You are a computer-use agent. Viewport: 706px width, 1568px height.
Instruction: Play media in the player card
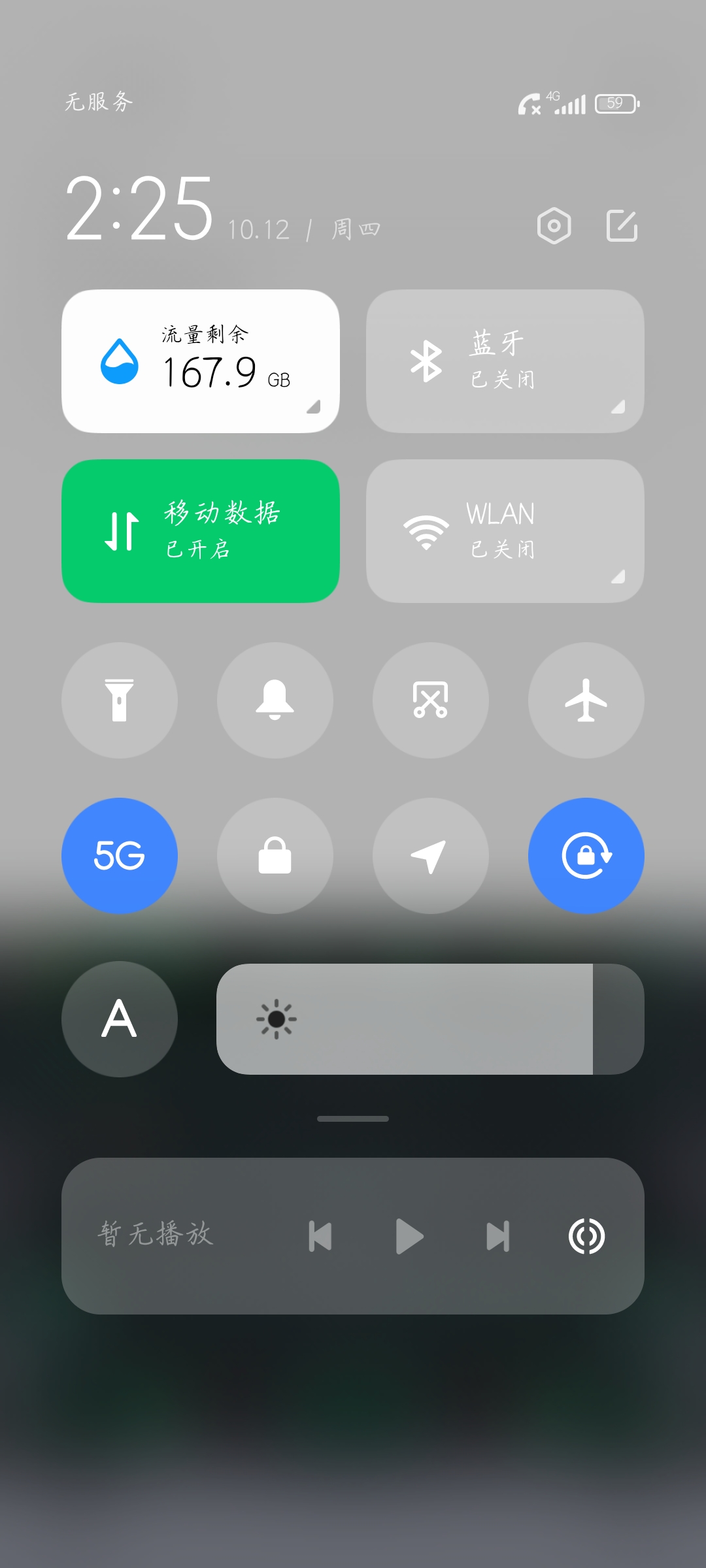pyautogui.click(x=410, y=1236)
